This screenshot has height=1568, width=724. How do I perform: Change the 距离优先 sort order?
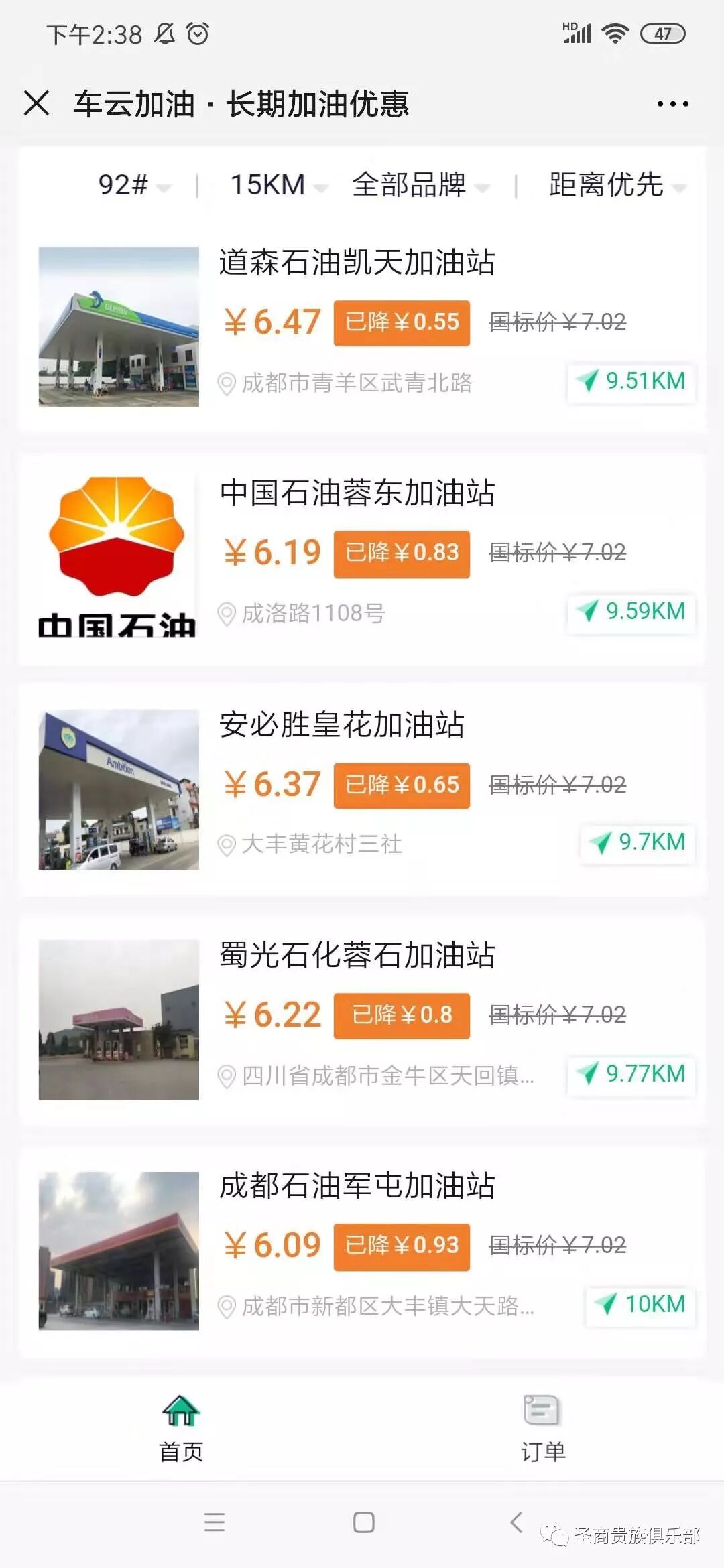tap(617, 185)
